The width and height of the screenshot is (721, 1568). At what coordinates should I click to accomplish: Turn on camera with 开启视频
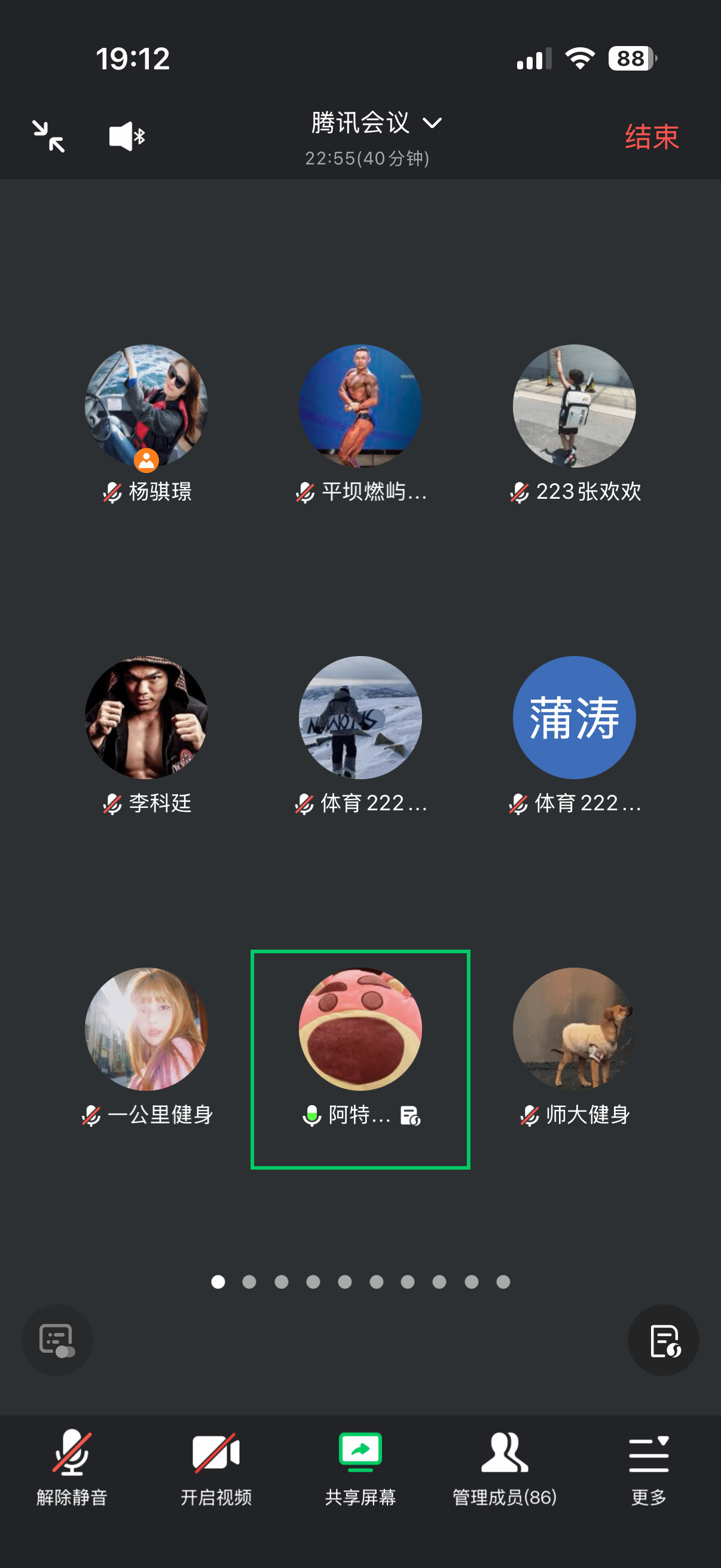coord(216,1467)
